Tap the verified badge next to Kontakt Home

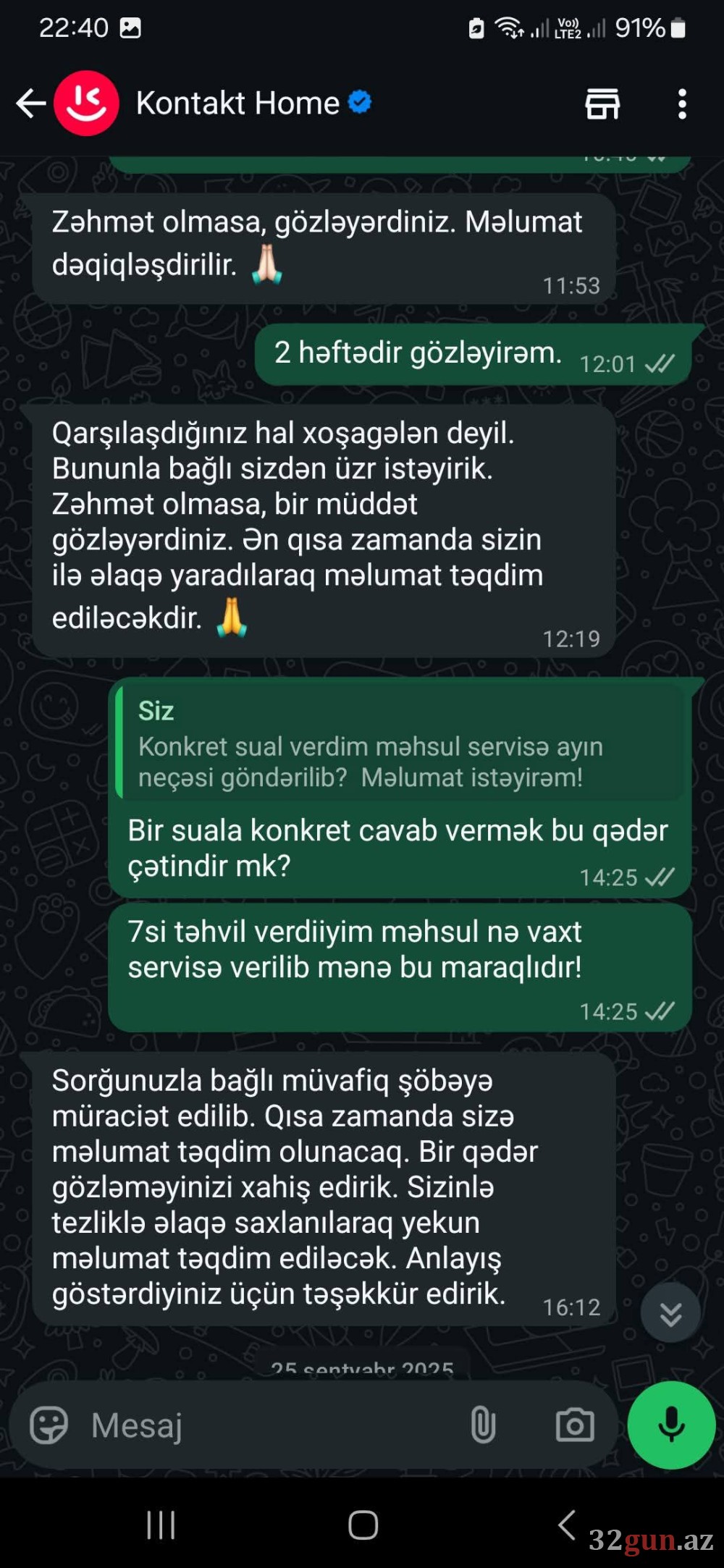click(x=359, y=103)
